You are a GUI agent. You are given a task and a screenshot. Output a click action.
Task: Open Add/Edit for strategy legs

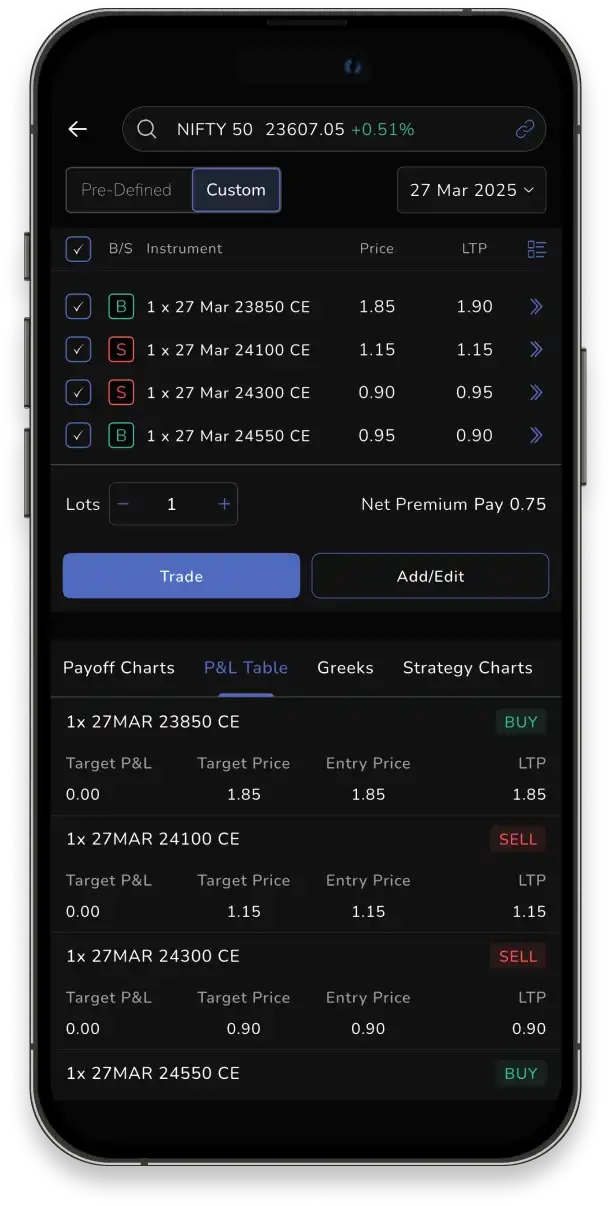click(x=430, y=576)
